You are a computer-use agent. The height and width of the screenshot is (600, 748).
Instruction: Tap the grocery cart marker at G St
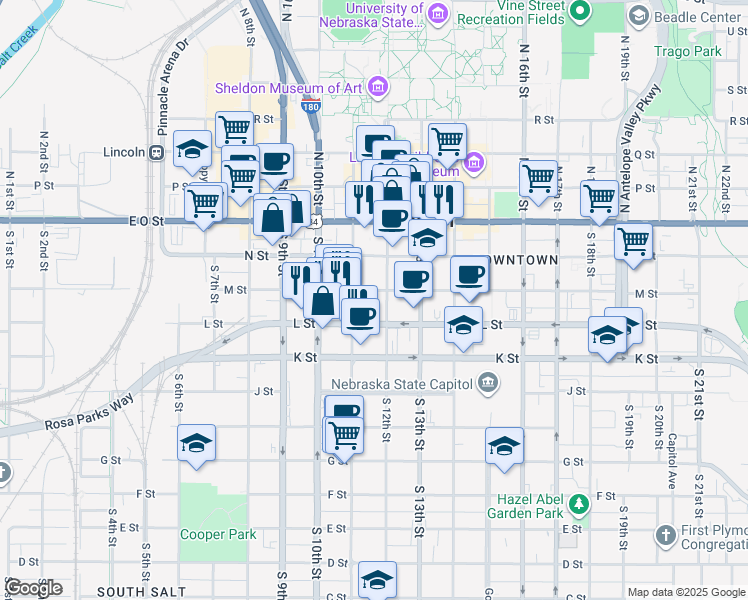pos(343,434)
